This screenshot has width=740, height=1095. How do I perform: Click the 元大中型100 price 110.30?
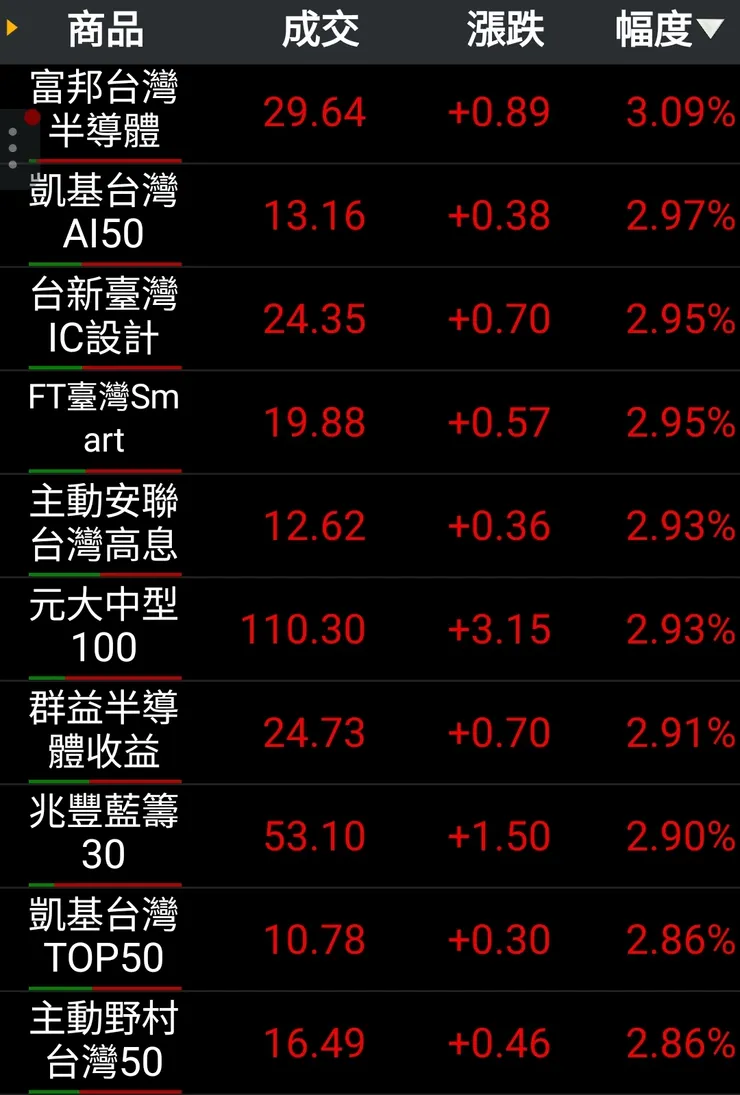tap(300, 629)
